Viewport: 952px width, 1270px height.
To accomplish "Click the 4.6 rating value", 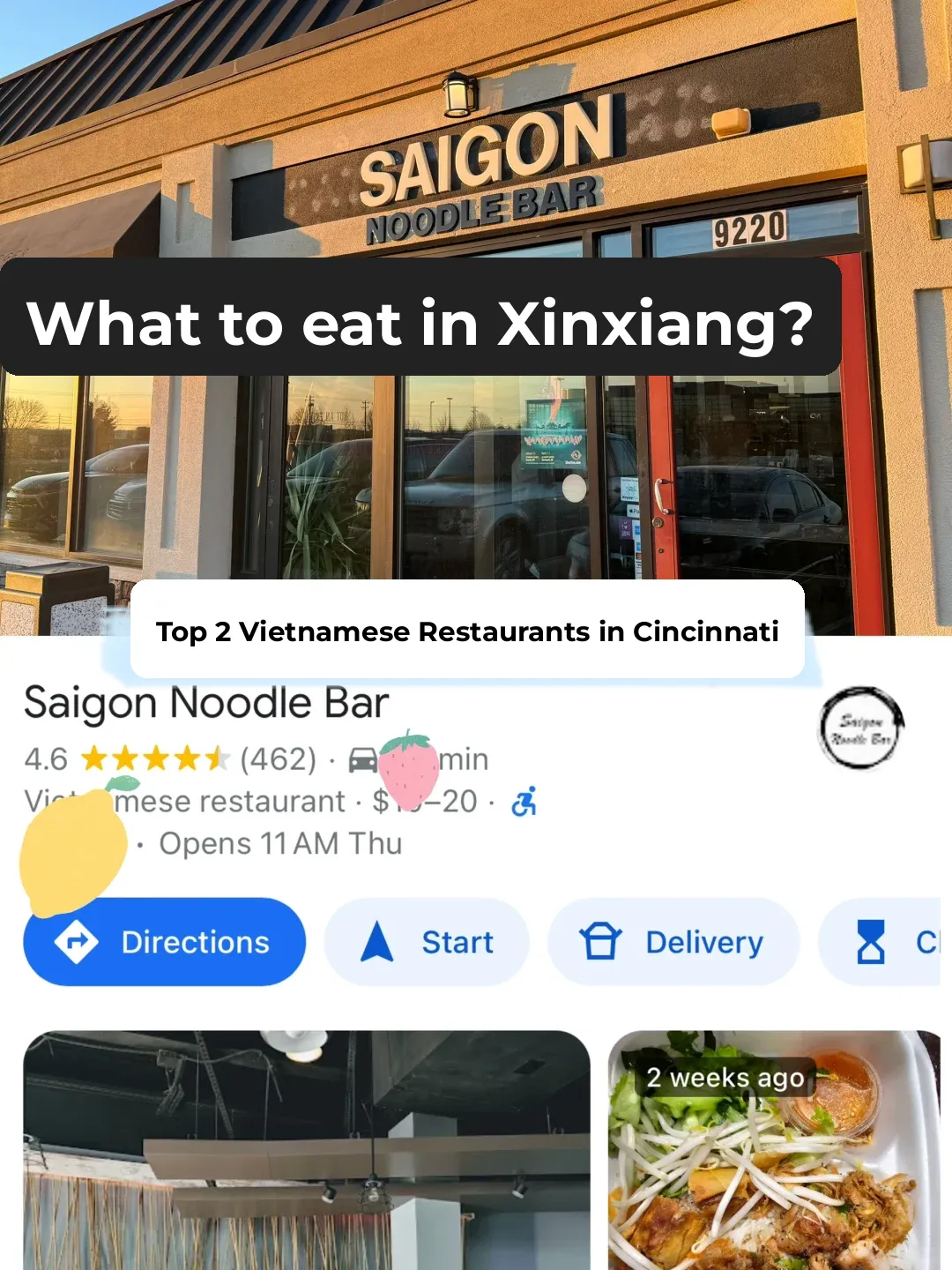I will tap(47, 758).
